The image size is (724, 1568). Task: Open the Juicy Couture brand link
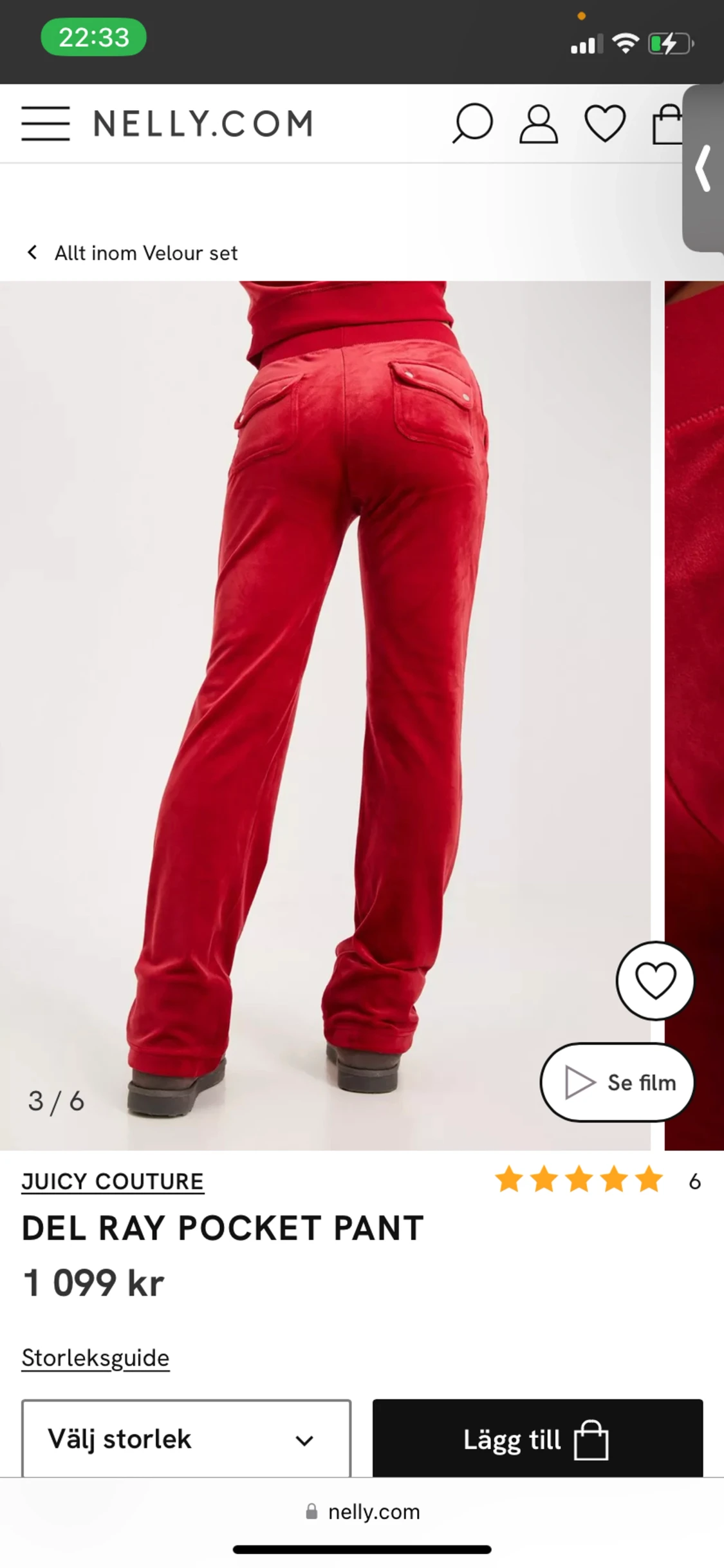pyautogui.click(x=113, y=1182)
